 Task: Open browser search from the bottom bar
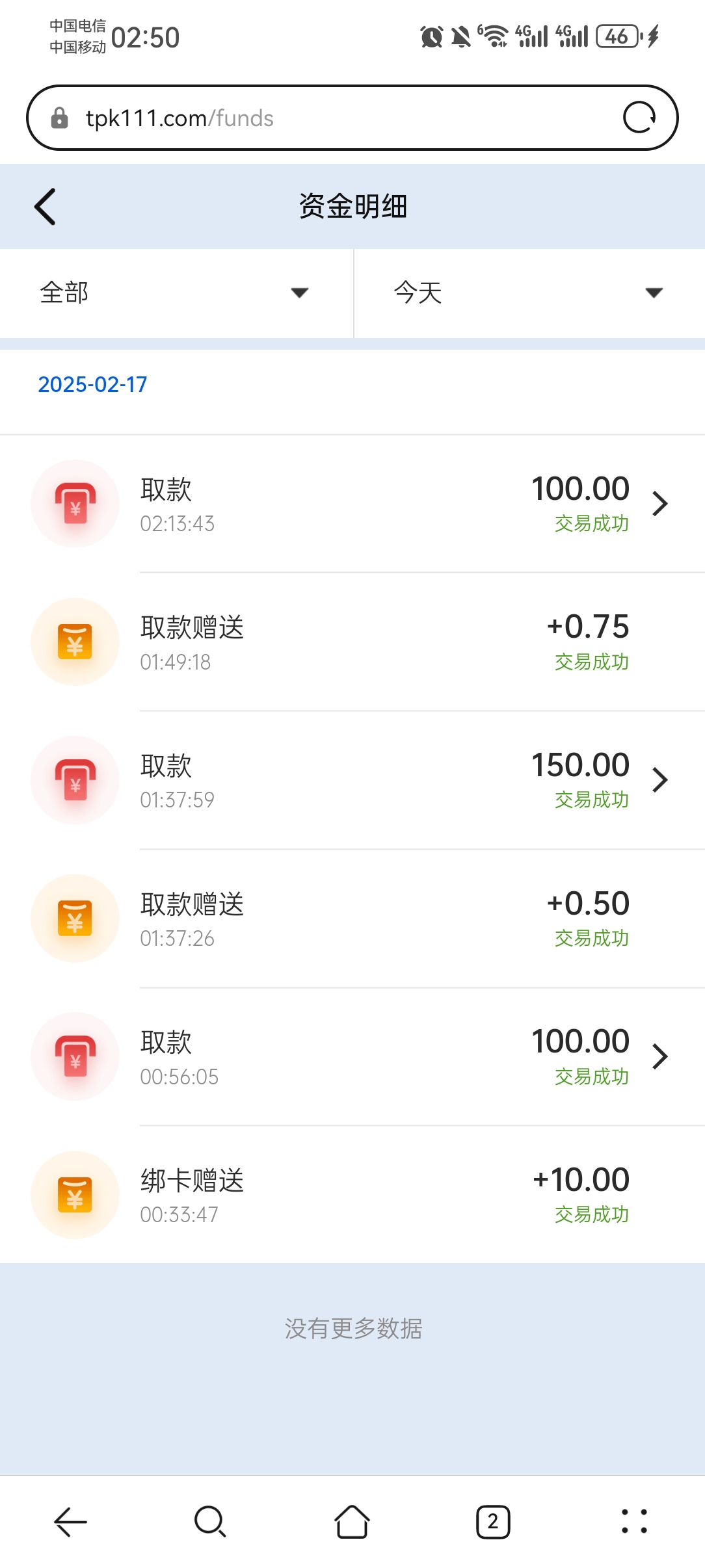click(210, 1522)
